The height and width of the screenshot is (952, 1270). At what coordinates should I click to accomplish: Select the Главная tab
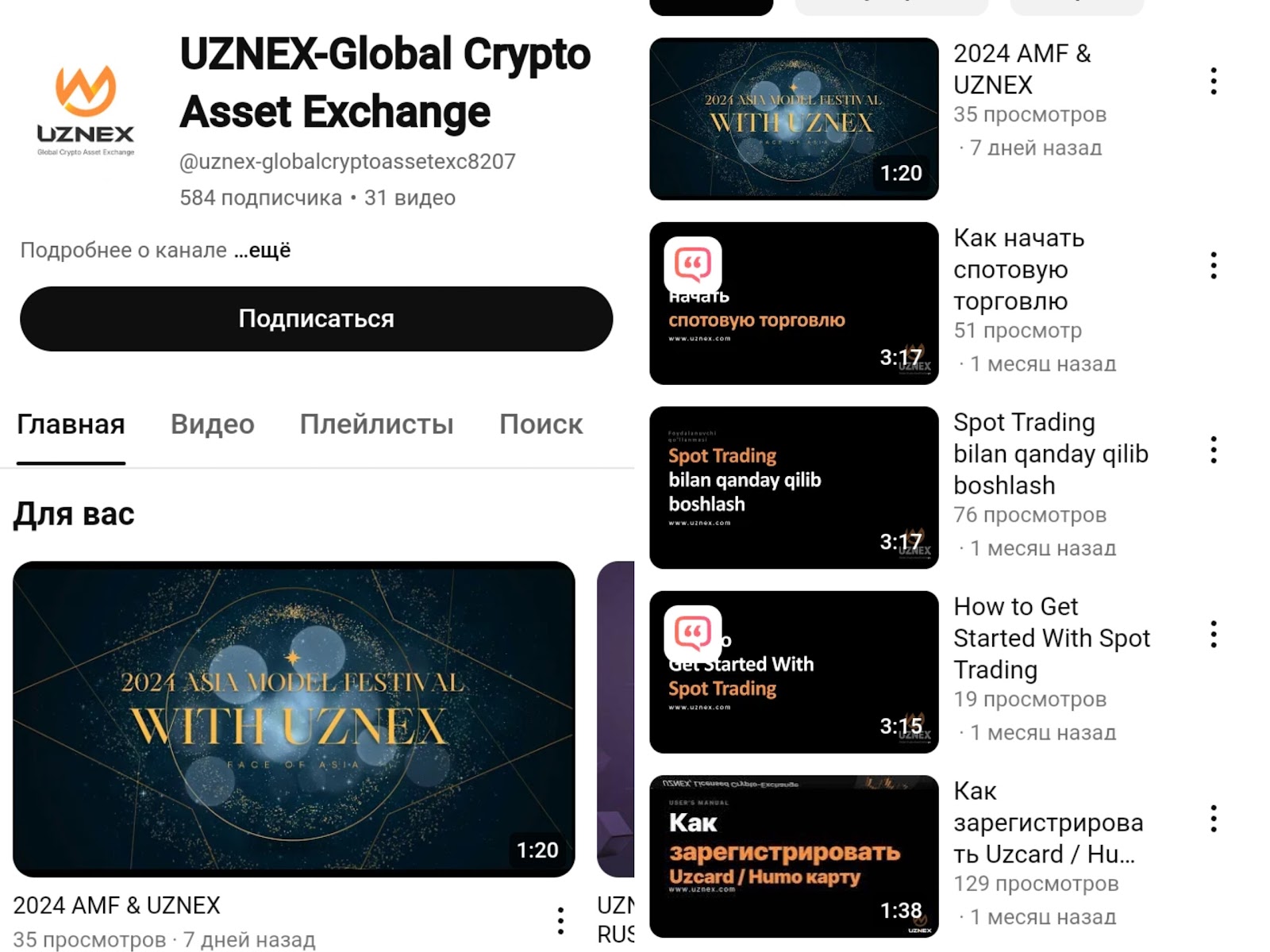point(71,424)
